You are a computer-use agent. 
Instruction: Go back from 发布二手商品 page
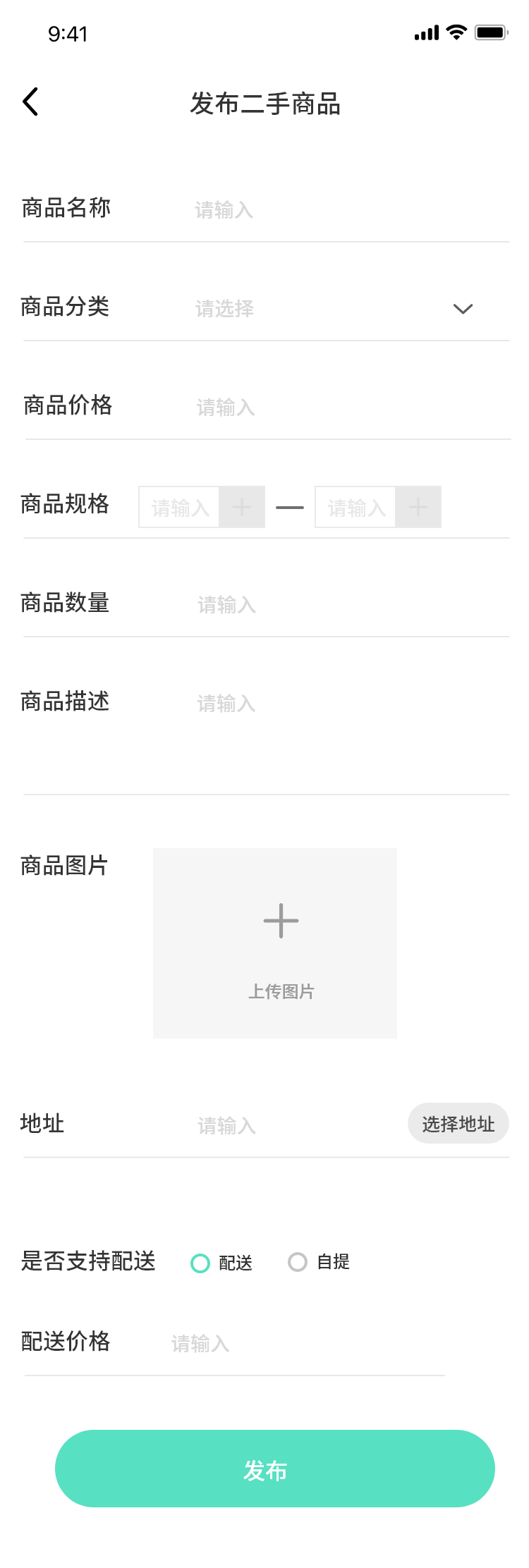(30, 102)
